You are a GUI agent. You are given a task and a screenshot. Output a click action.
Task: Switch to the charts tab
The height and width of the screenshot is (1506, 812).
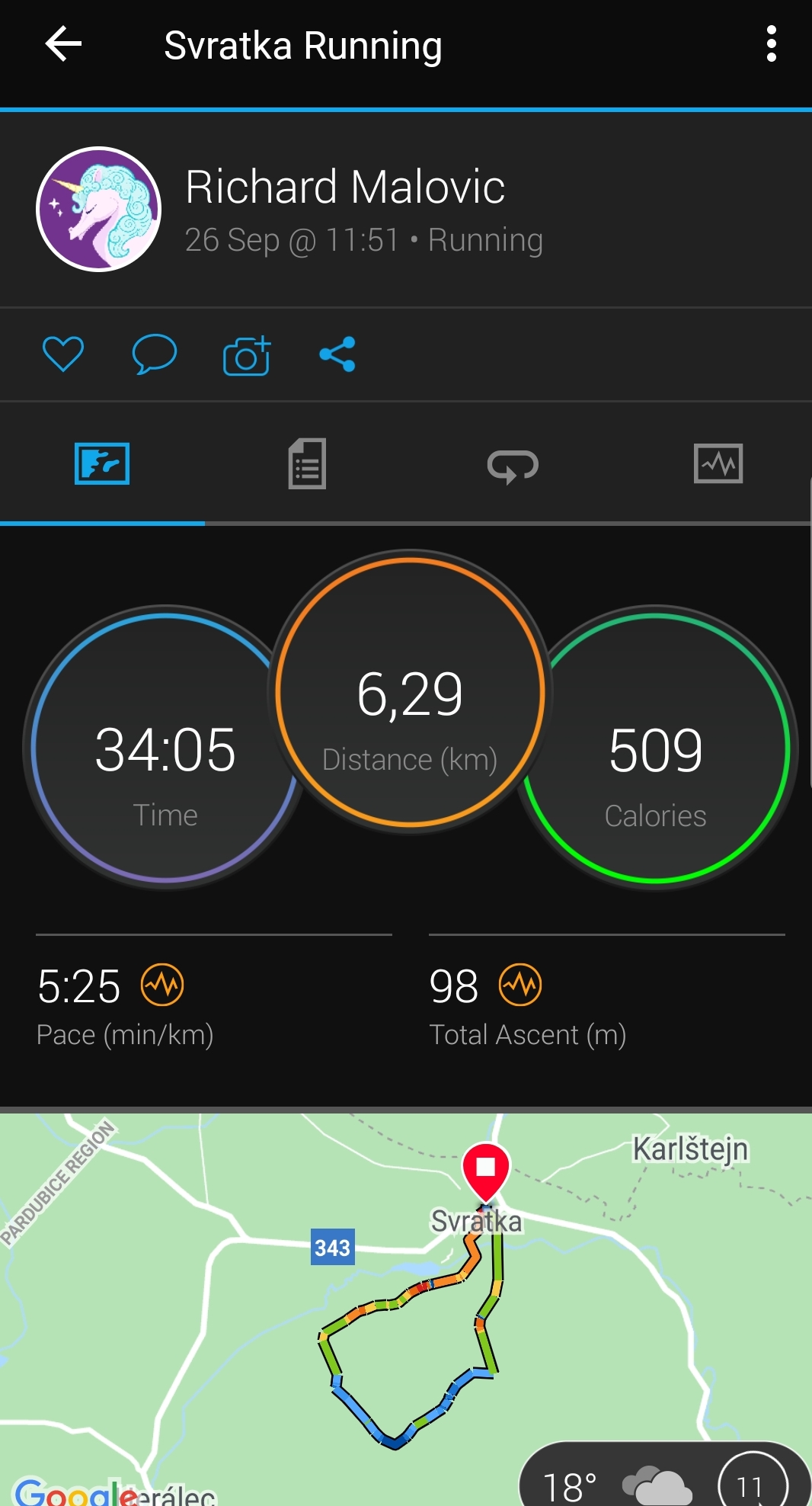click(718, 463)
